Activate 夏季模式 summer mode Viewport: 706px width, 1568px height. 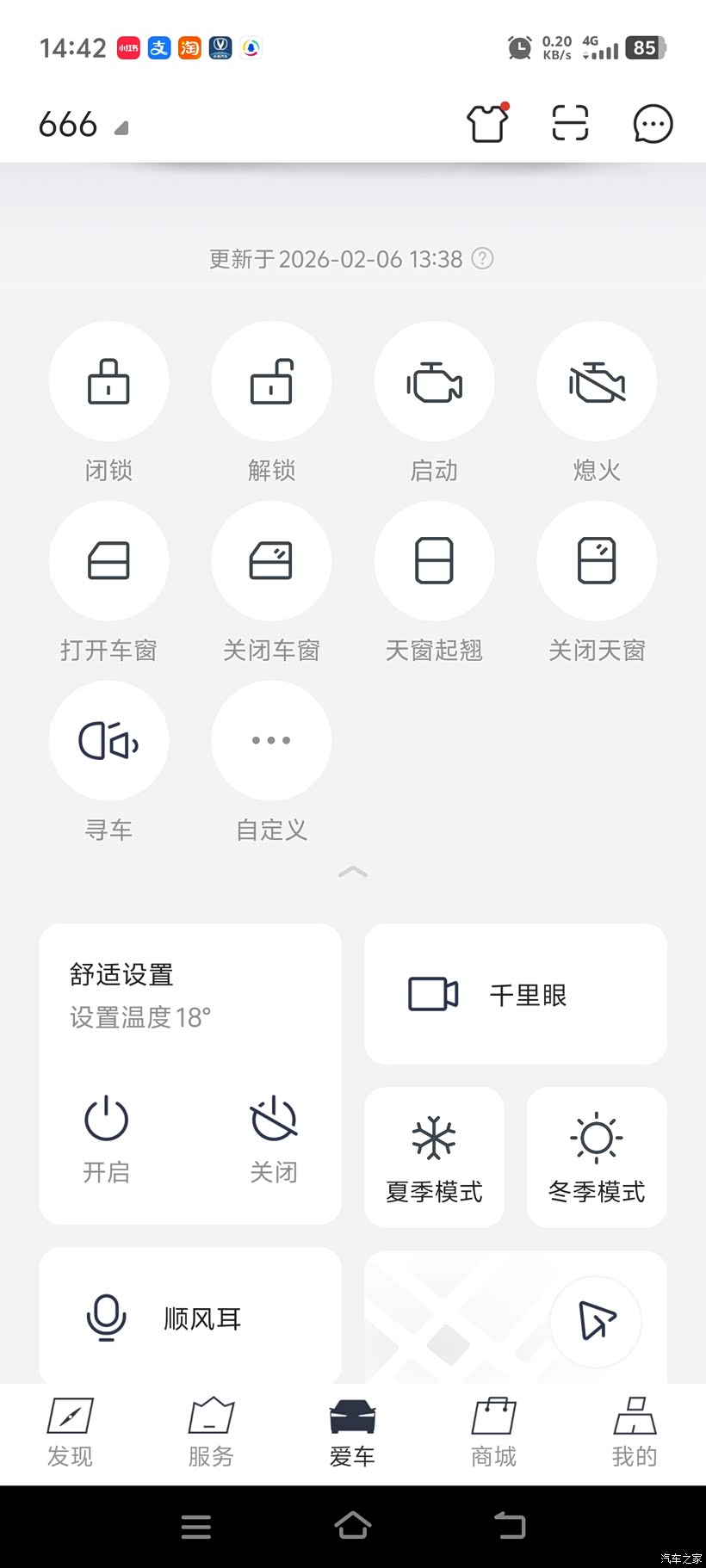(x=434, y=1157)
